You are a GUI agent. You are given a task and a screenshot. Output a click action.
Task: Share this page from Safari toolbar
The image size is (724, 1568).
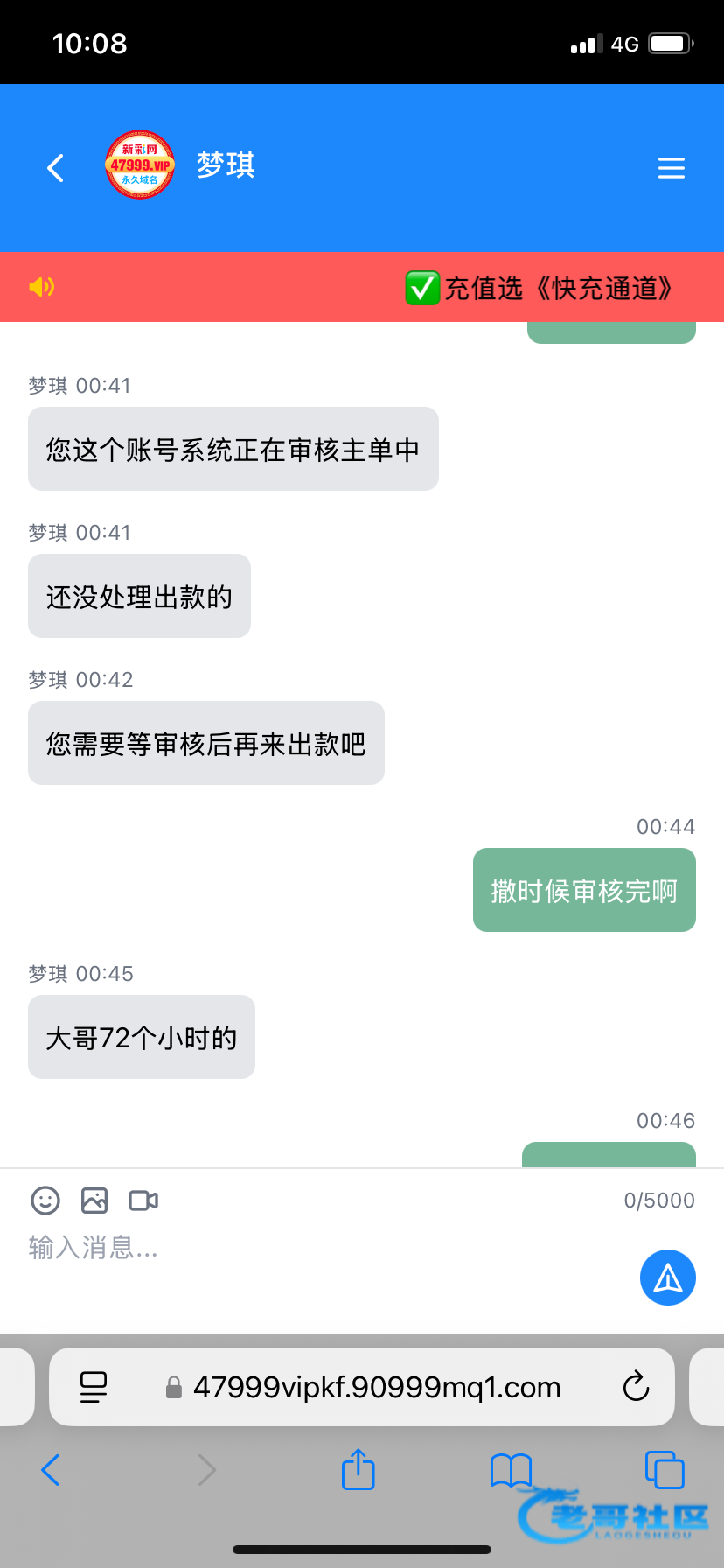click(x=358, y=1470)
